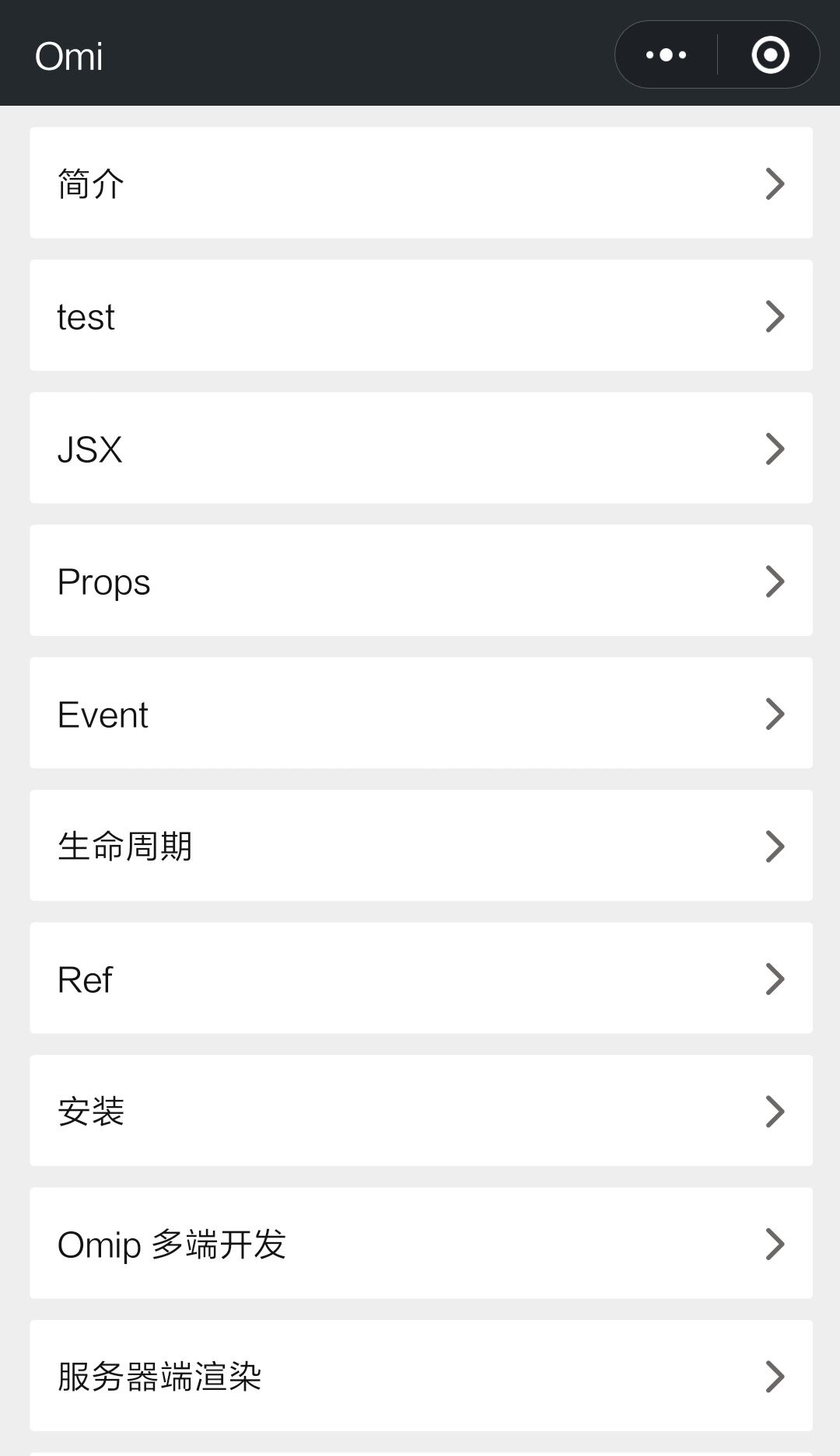The height and width of the screenshot is (1456, 840).
Task: Open the 简介 section
Action: [421, 183]
